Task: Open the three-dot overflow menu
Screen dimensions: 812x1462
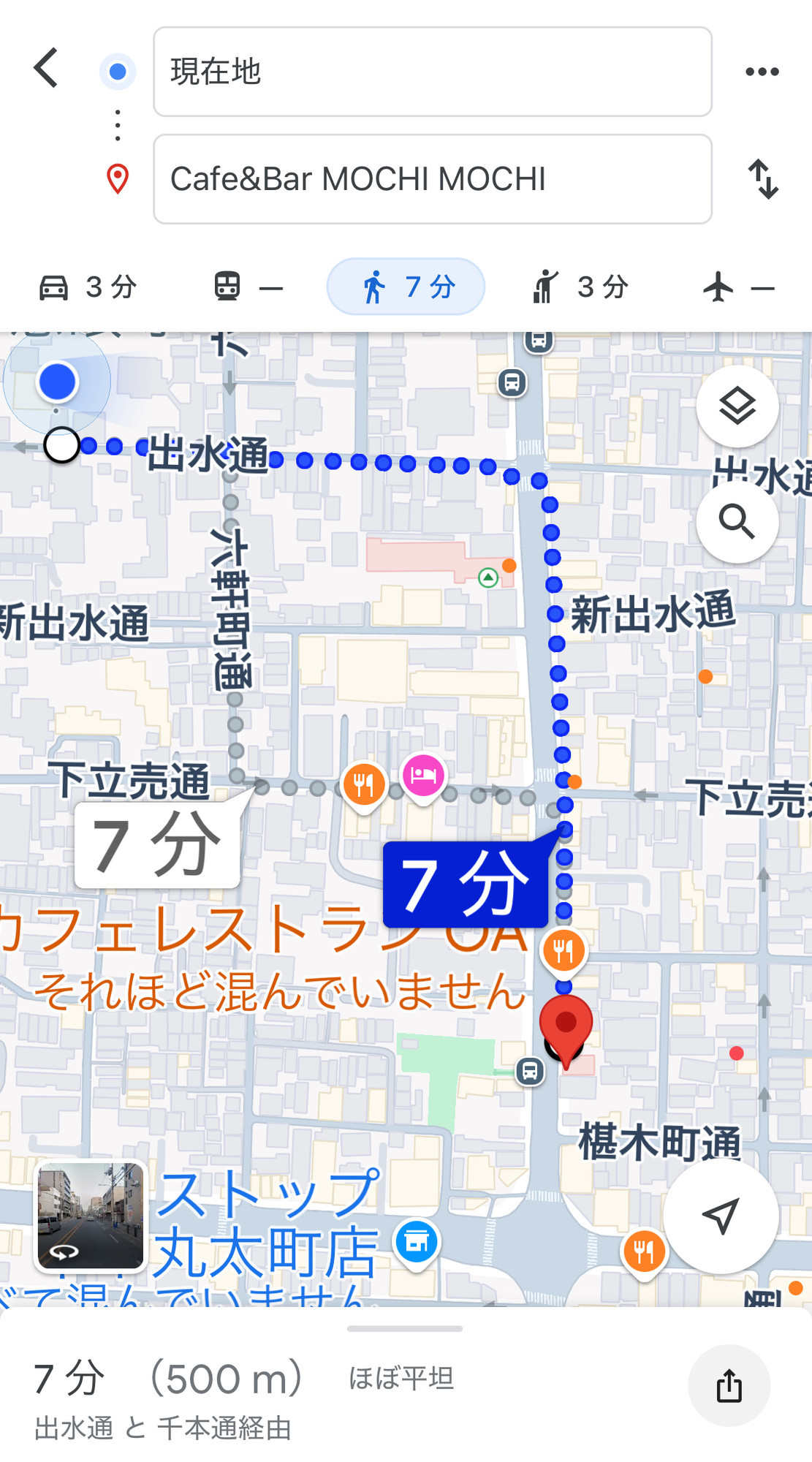Action: click(x=762, y=72)
